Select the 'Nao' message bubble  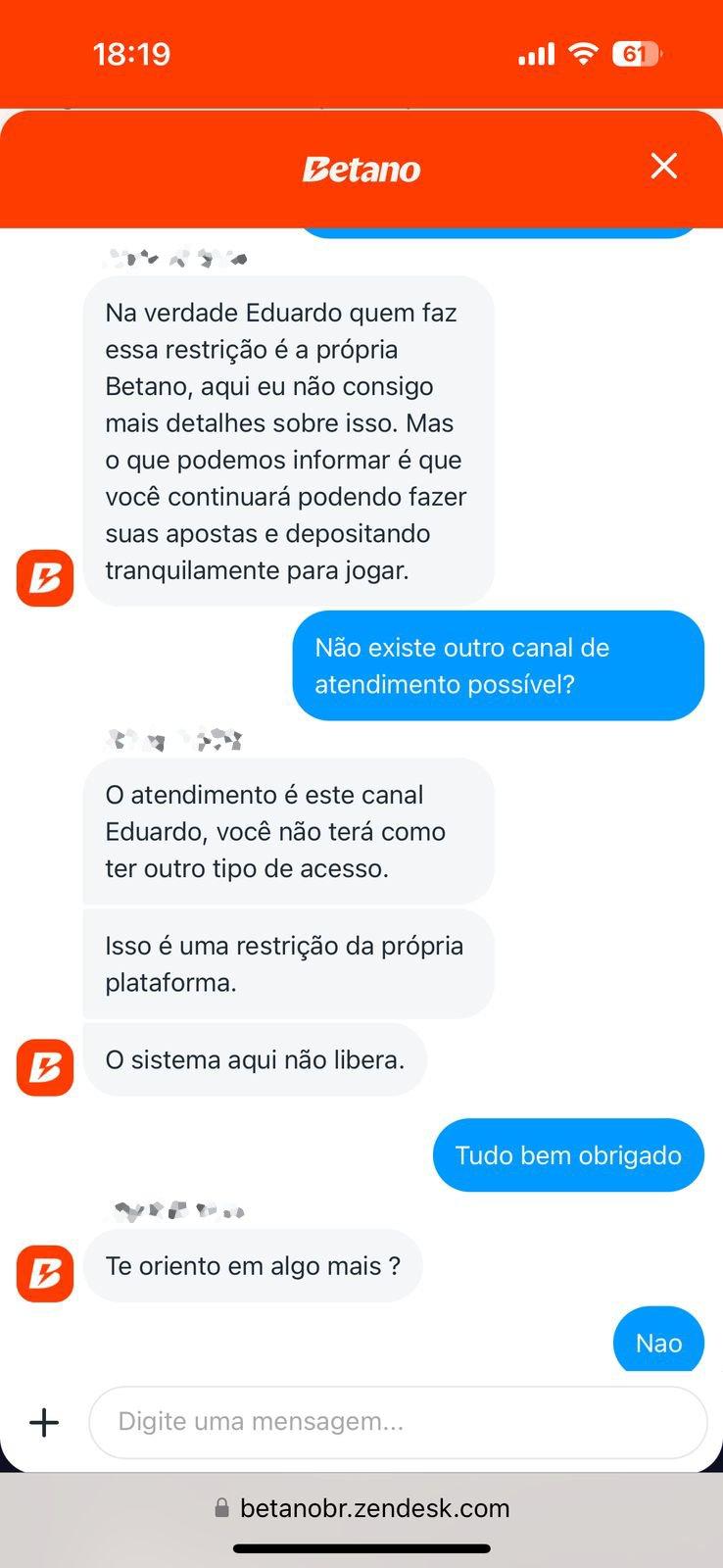click(x=658, y=1342)
